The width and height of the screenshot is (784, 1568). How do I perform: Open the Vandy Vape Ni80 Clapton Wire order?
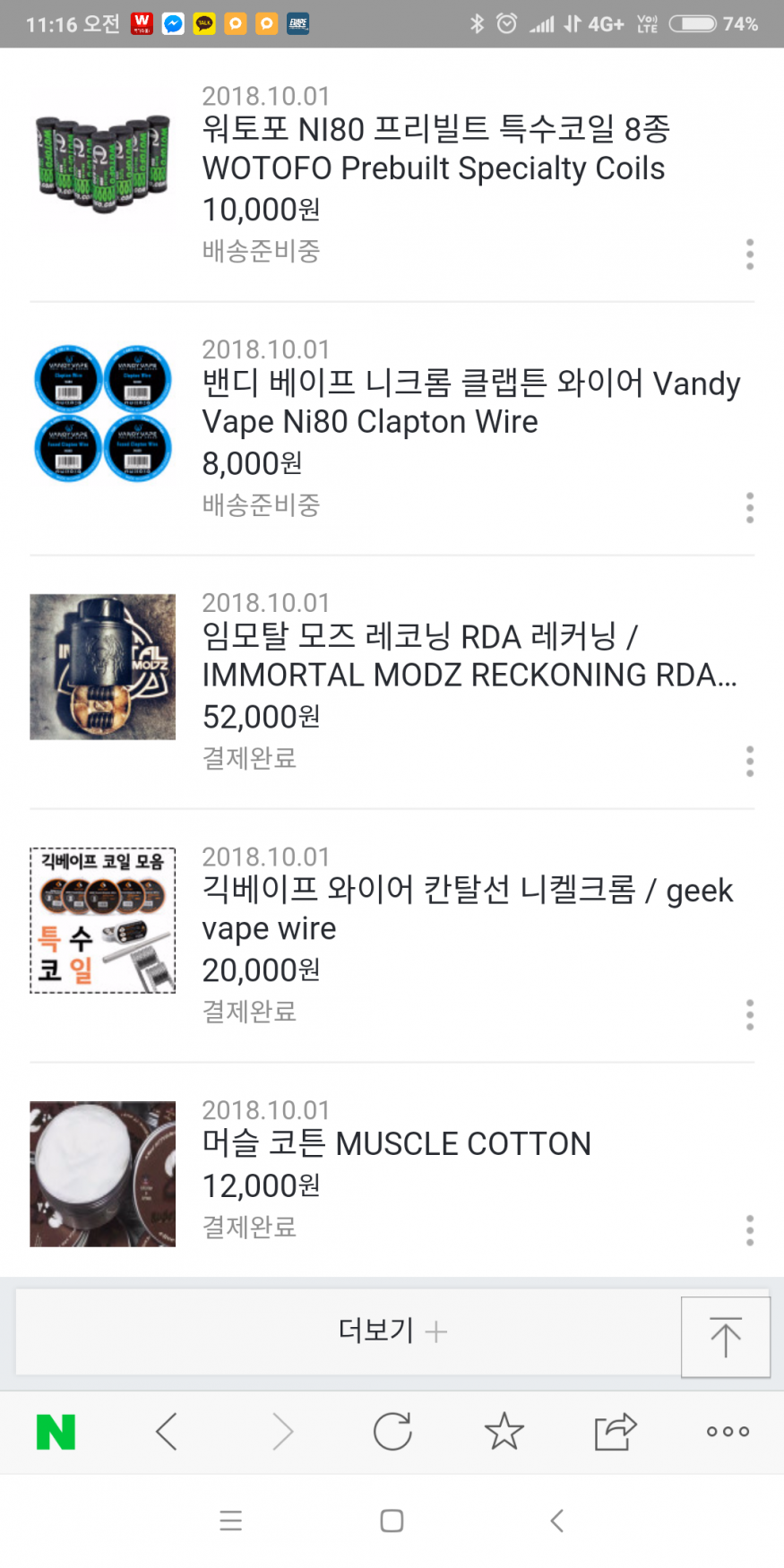point(470,402)
